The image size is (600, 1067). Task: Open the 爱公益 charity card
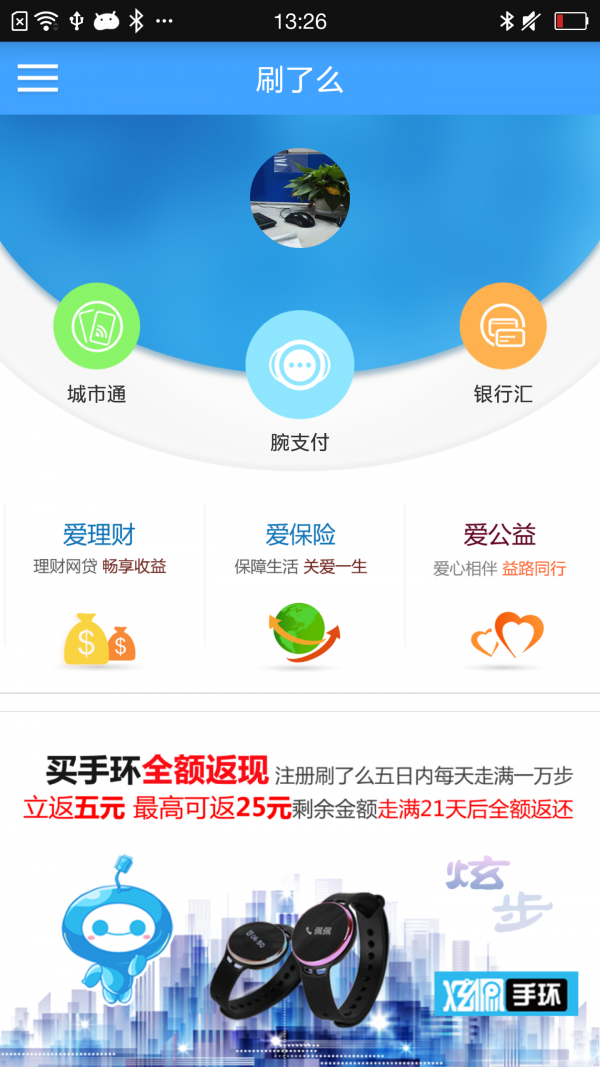[x=500, y=590]
